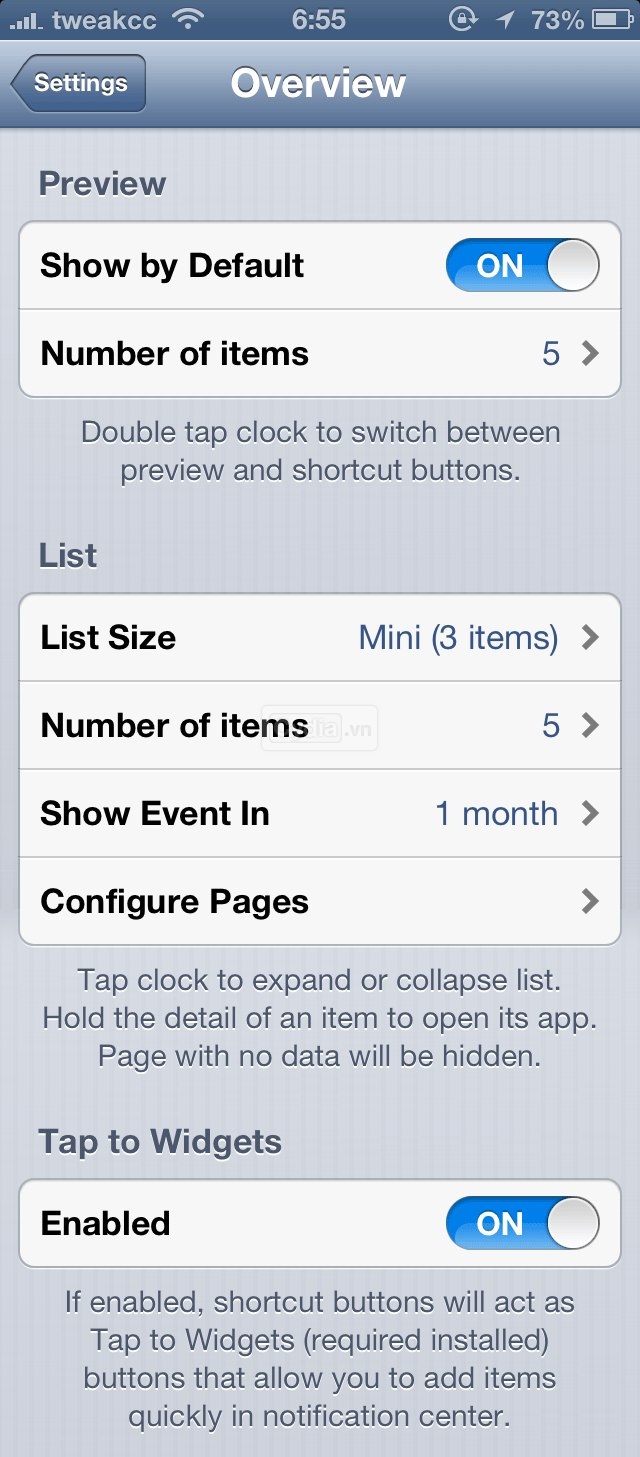Open Number of items under Preview
The image size is (640, 1457).
pyautogui.click(x=320, y=354)
